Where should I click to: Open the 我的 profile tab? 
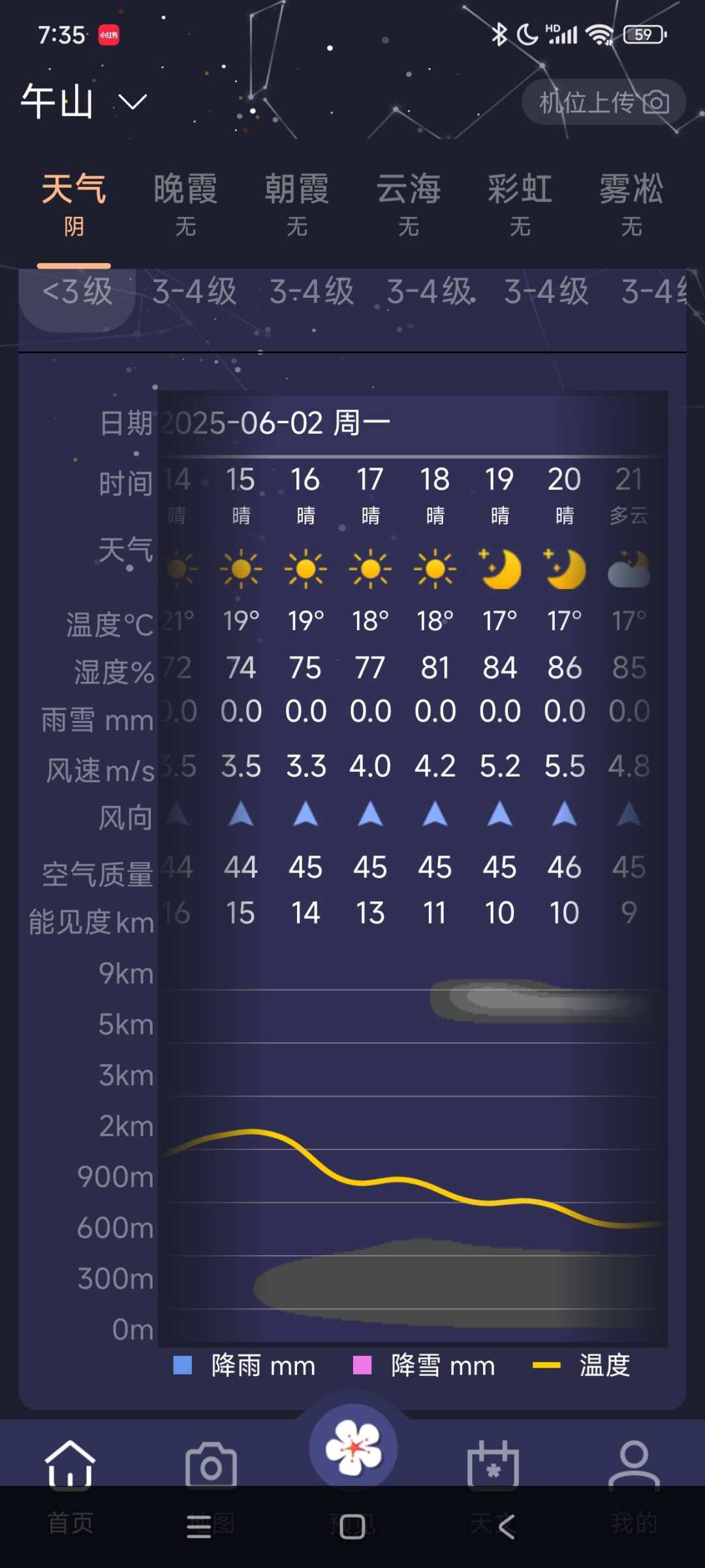tap(634, 1466)
